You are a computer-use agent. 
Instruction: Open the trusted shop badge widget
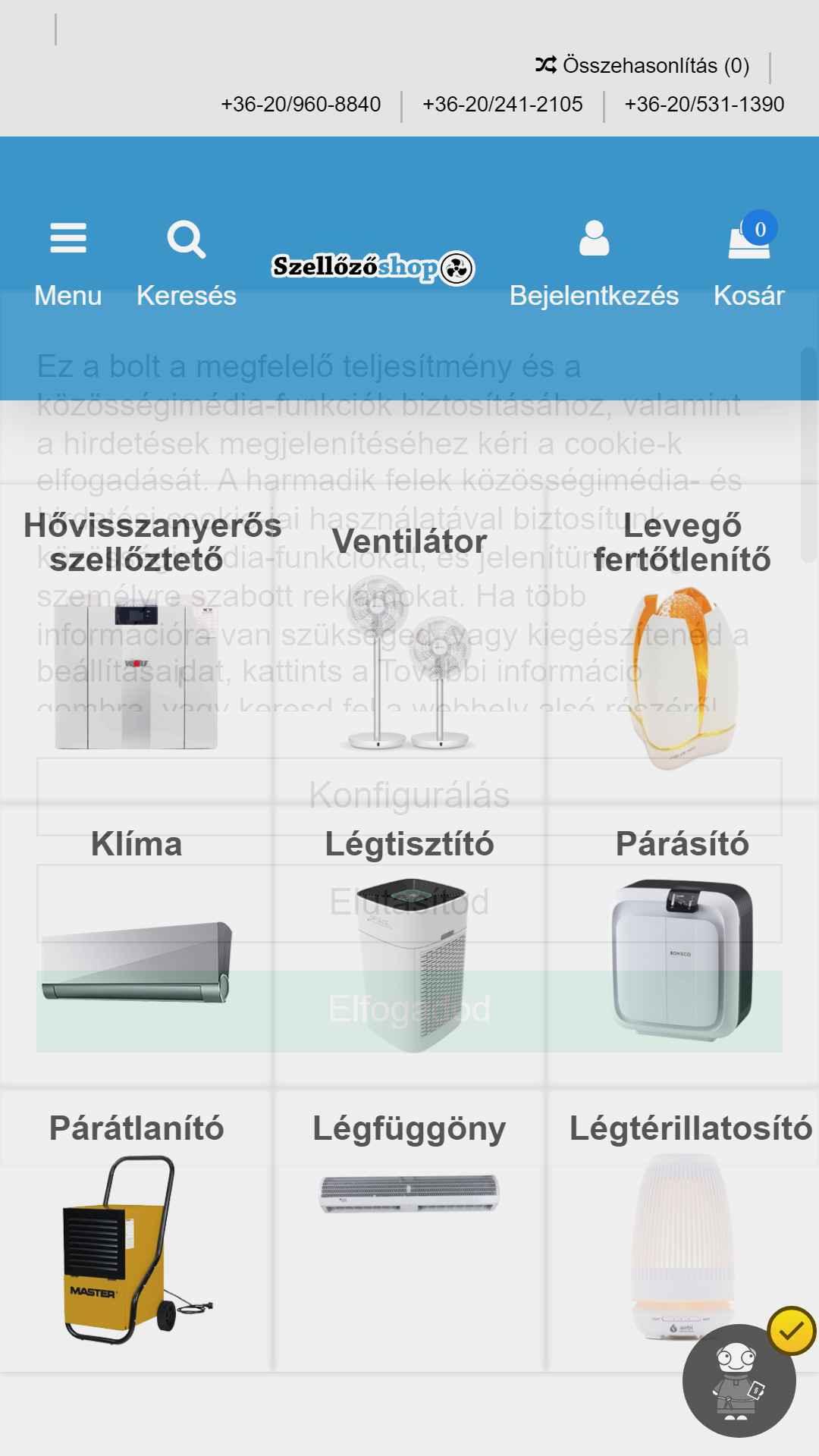point(740,1380)
